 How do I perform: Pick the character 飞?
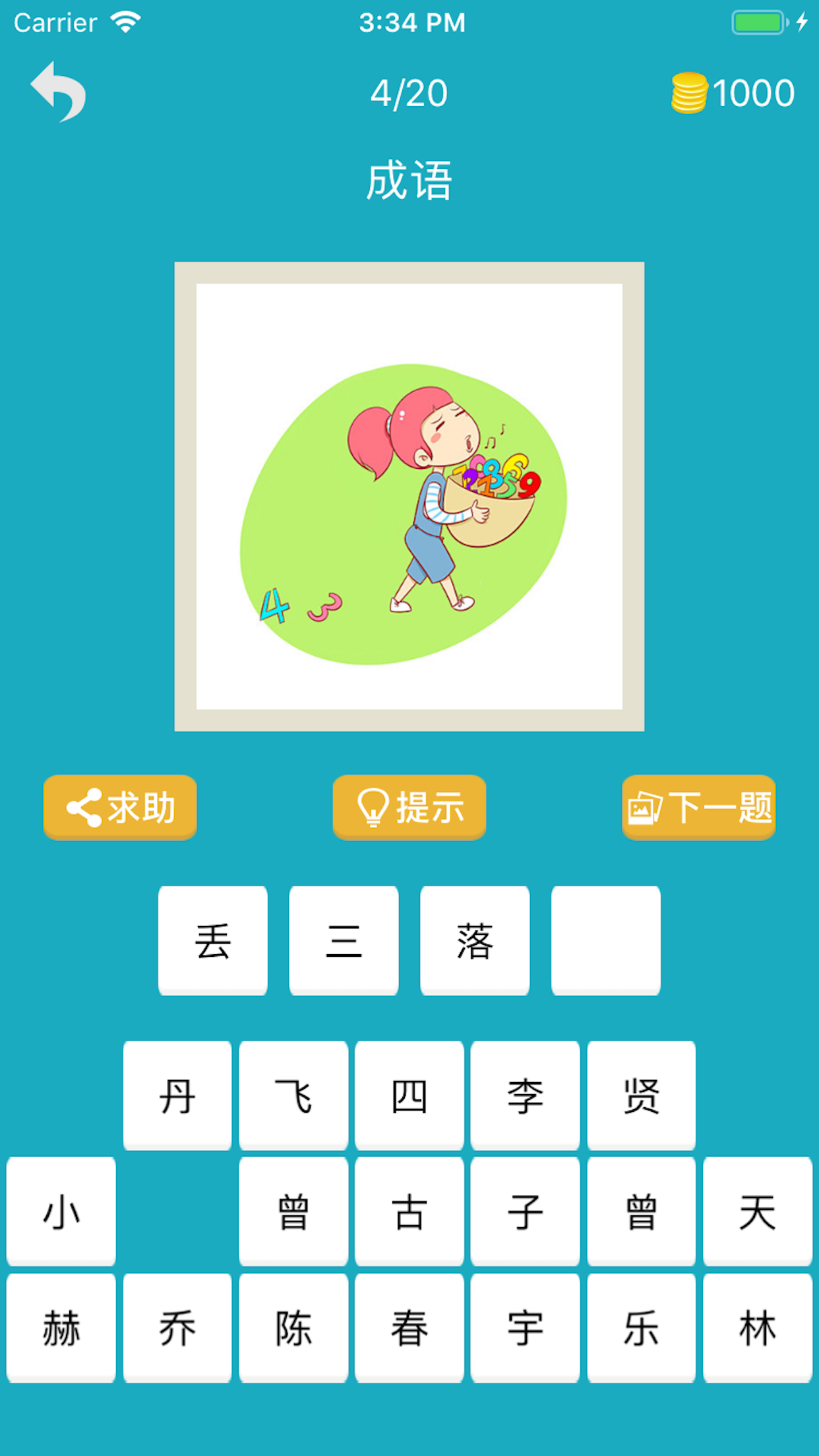click(293, 1095)
